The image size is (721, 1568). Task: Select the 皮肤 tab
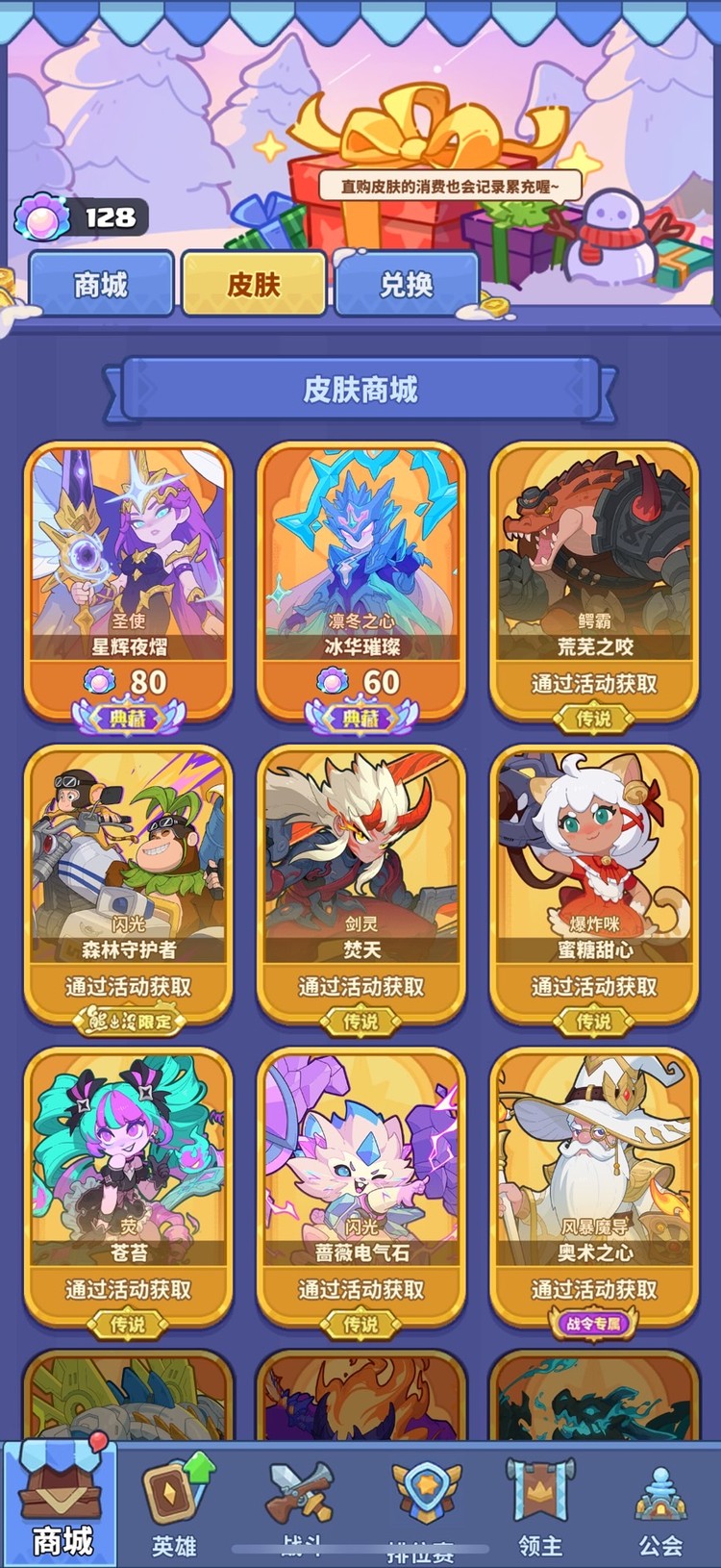(254, 284)
